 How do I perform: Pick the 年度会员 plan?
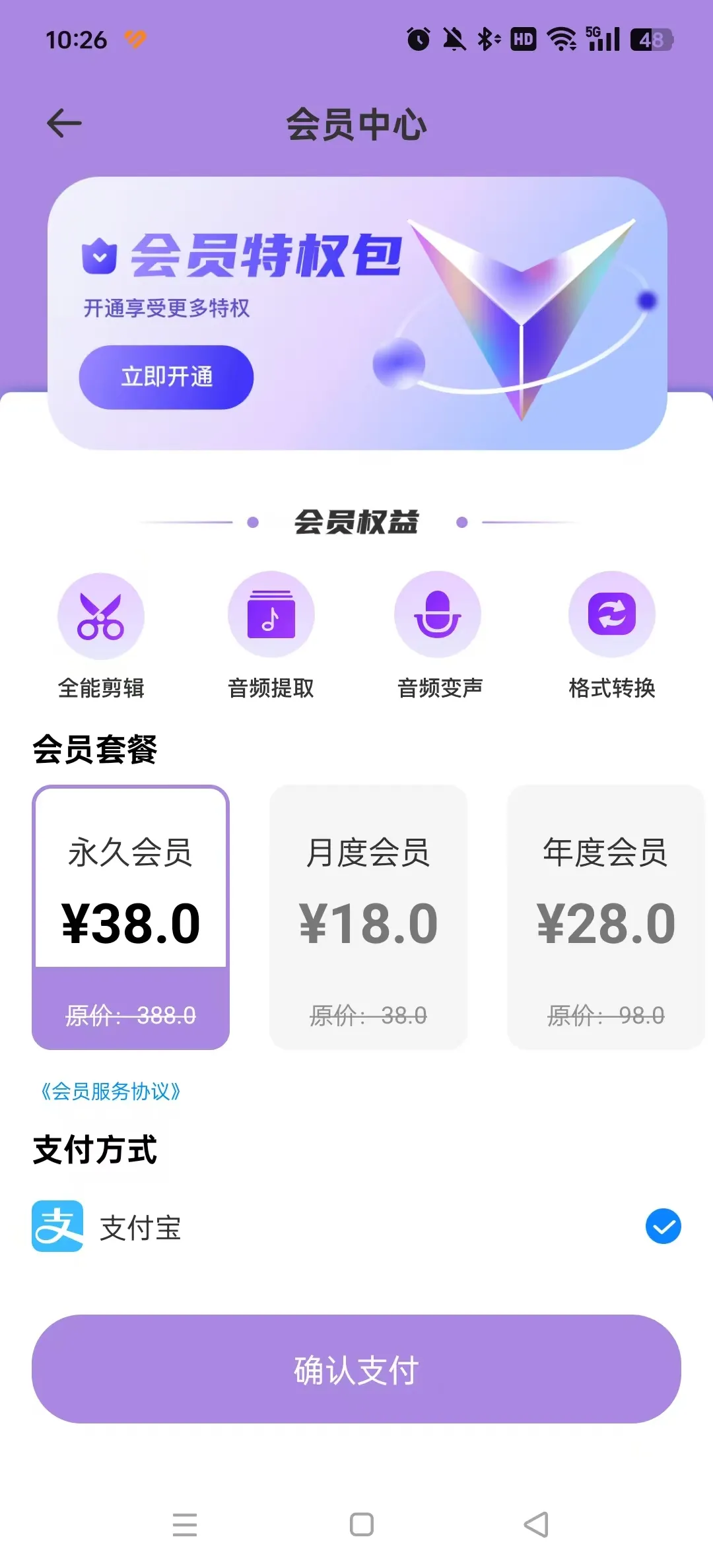[x=605, y=917]
